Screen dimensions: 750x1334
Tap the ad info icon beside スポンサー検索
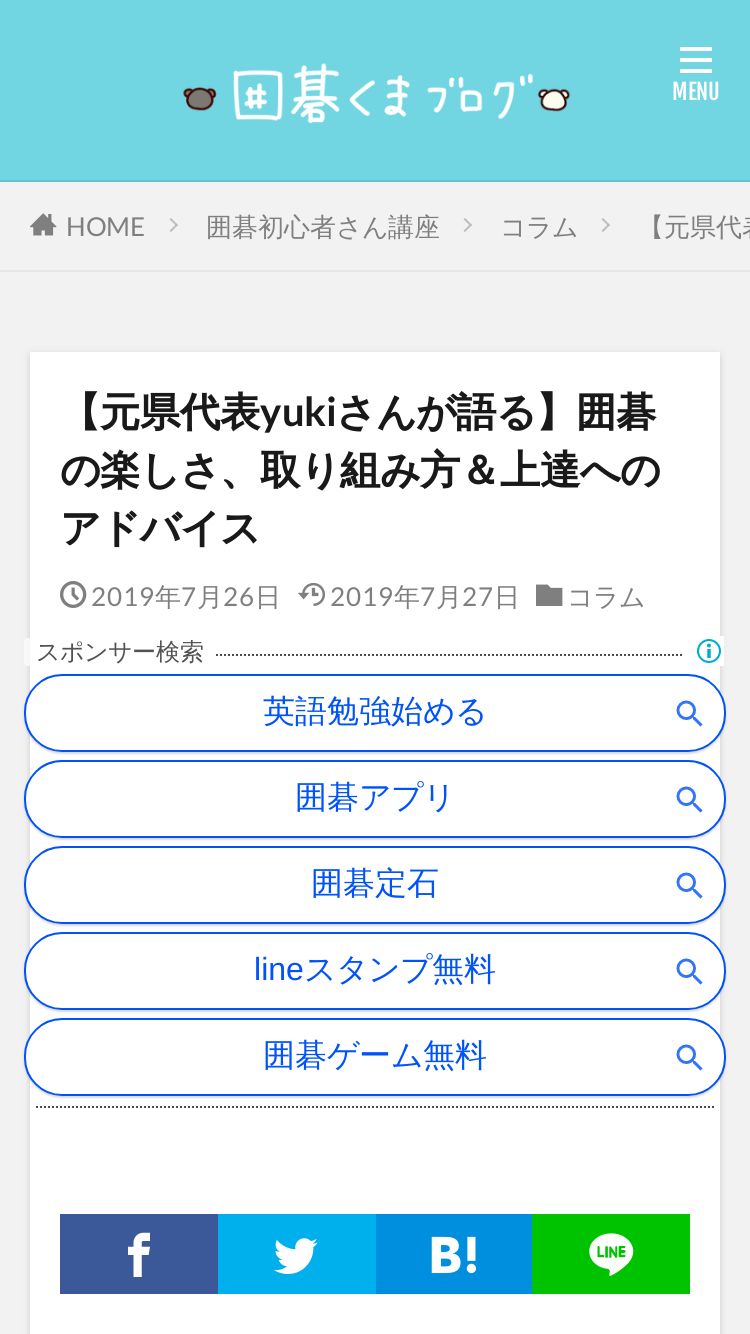point(709,652)
